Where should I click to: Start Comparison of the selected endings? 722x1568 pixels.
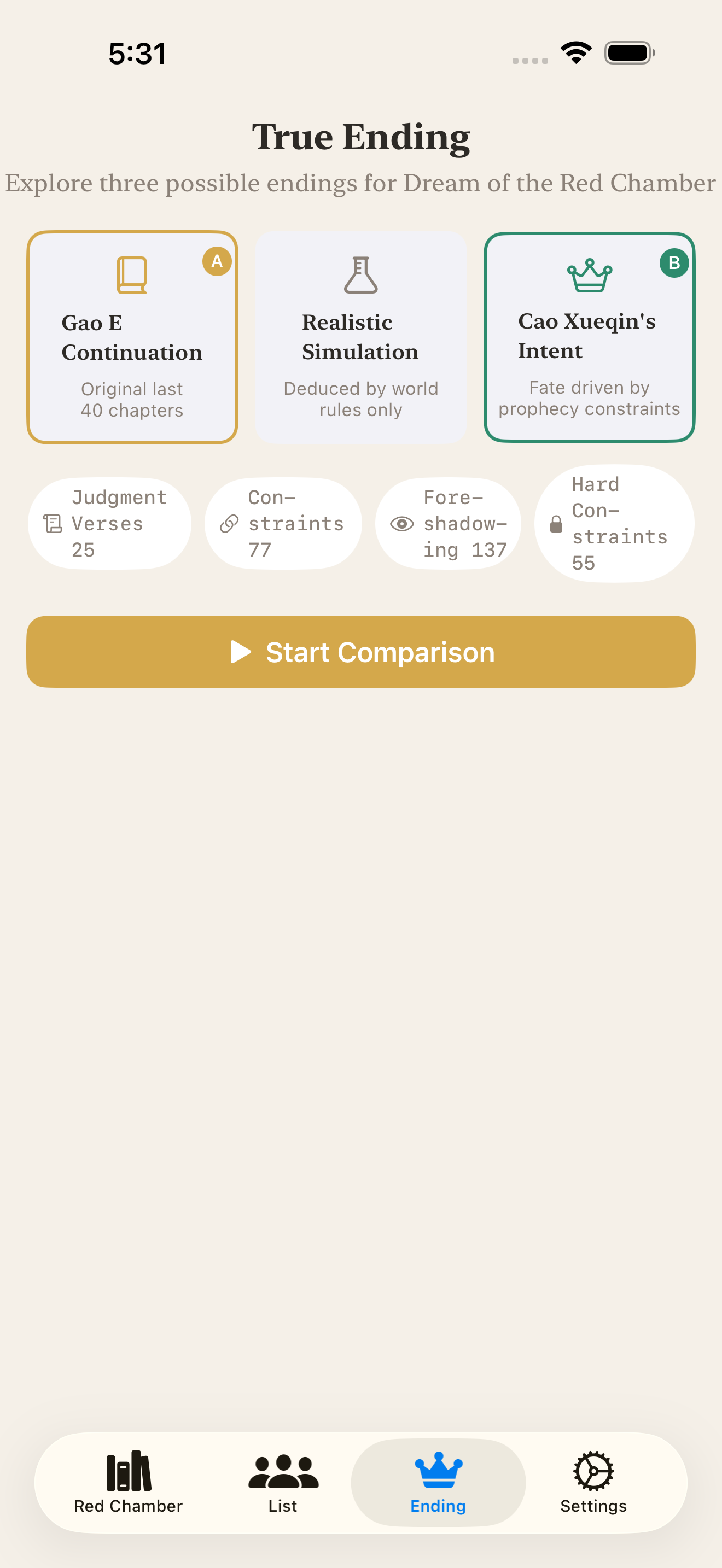coord(360,652)
